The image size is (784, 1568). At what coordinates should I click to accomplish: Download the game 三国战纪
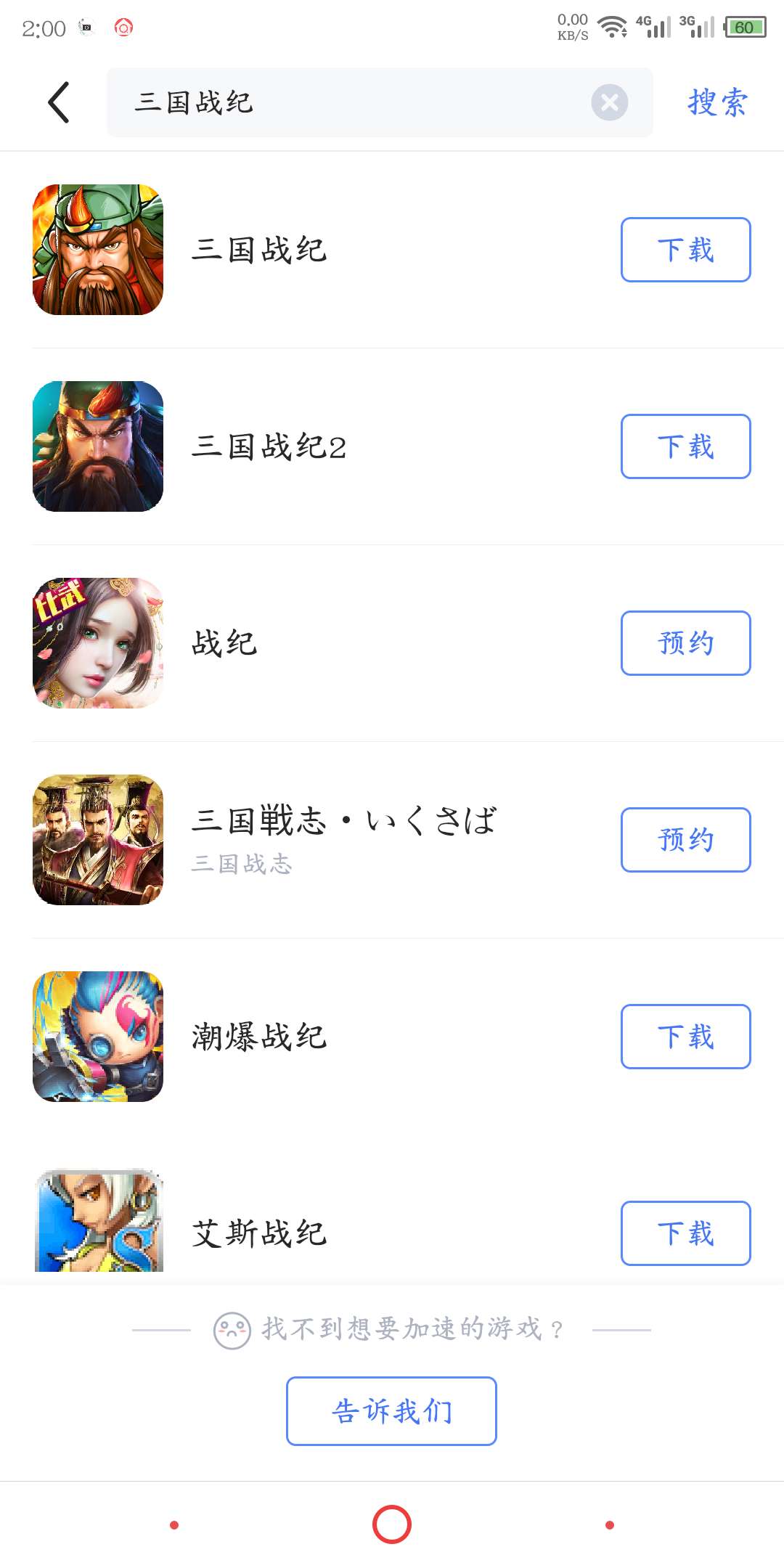(685, 250)
